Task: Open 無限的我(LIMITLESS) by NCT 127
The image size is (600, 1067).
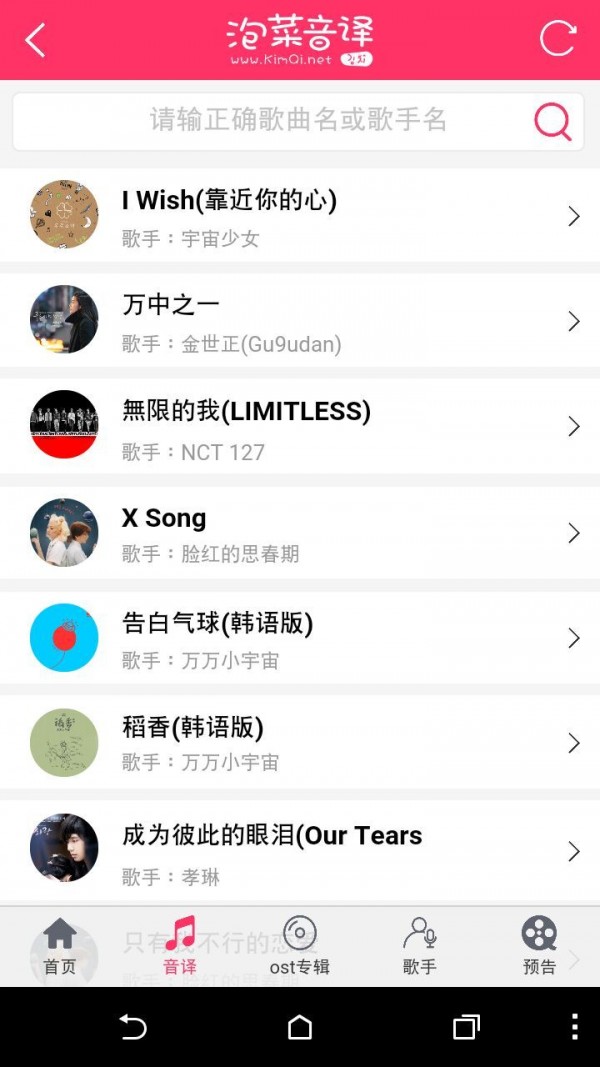Action: click(x=300, y=427)
